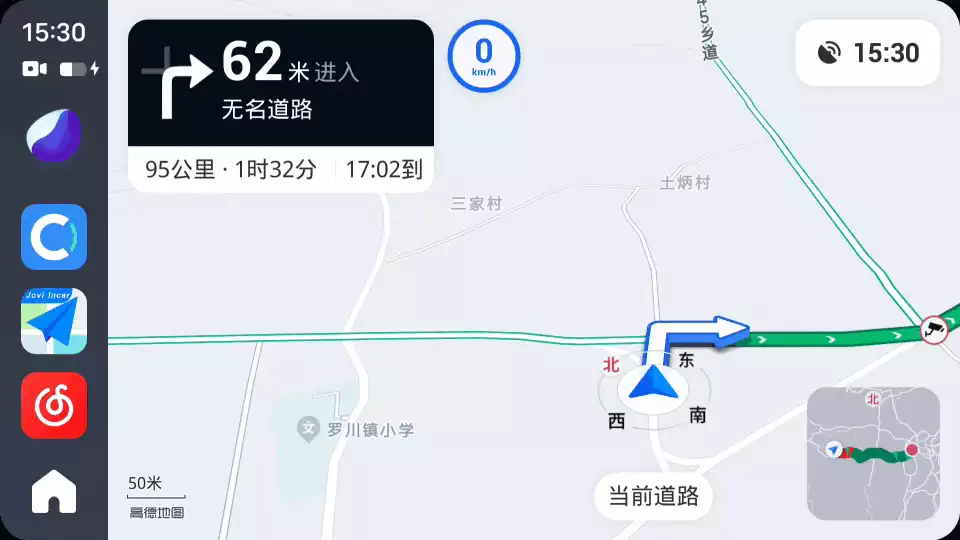Tap the 15:30 button with satellite icon
960x540 pixels.
[868, 53]
